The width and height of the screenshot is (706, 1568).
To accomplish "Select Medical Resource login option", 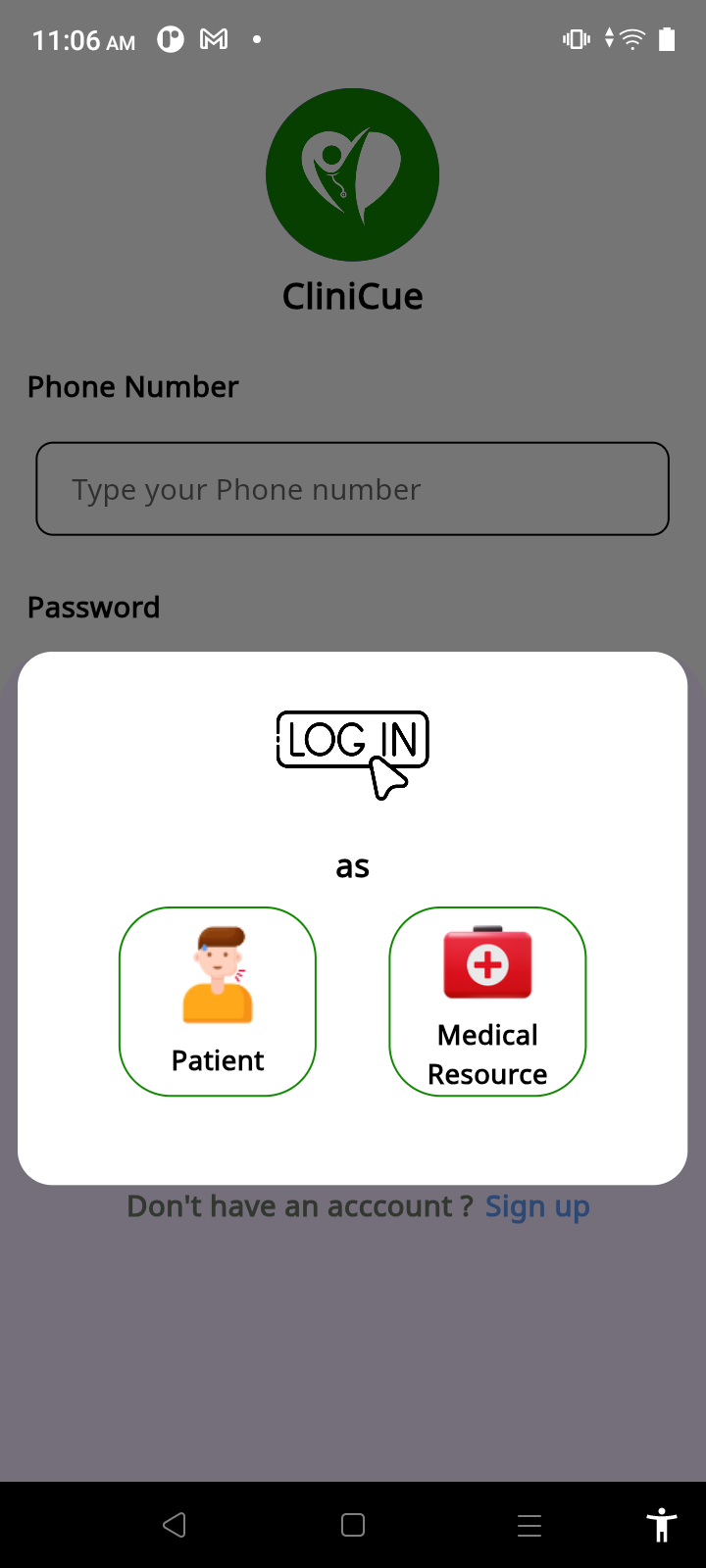I will click(487, 1001).
